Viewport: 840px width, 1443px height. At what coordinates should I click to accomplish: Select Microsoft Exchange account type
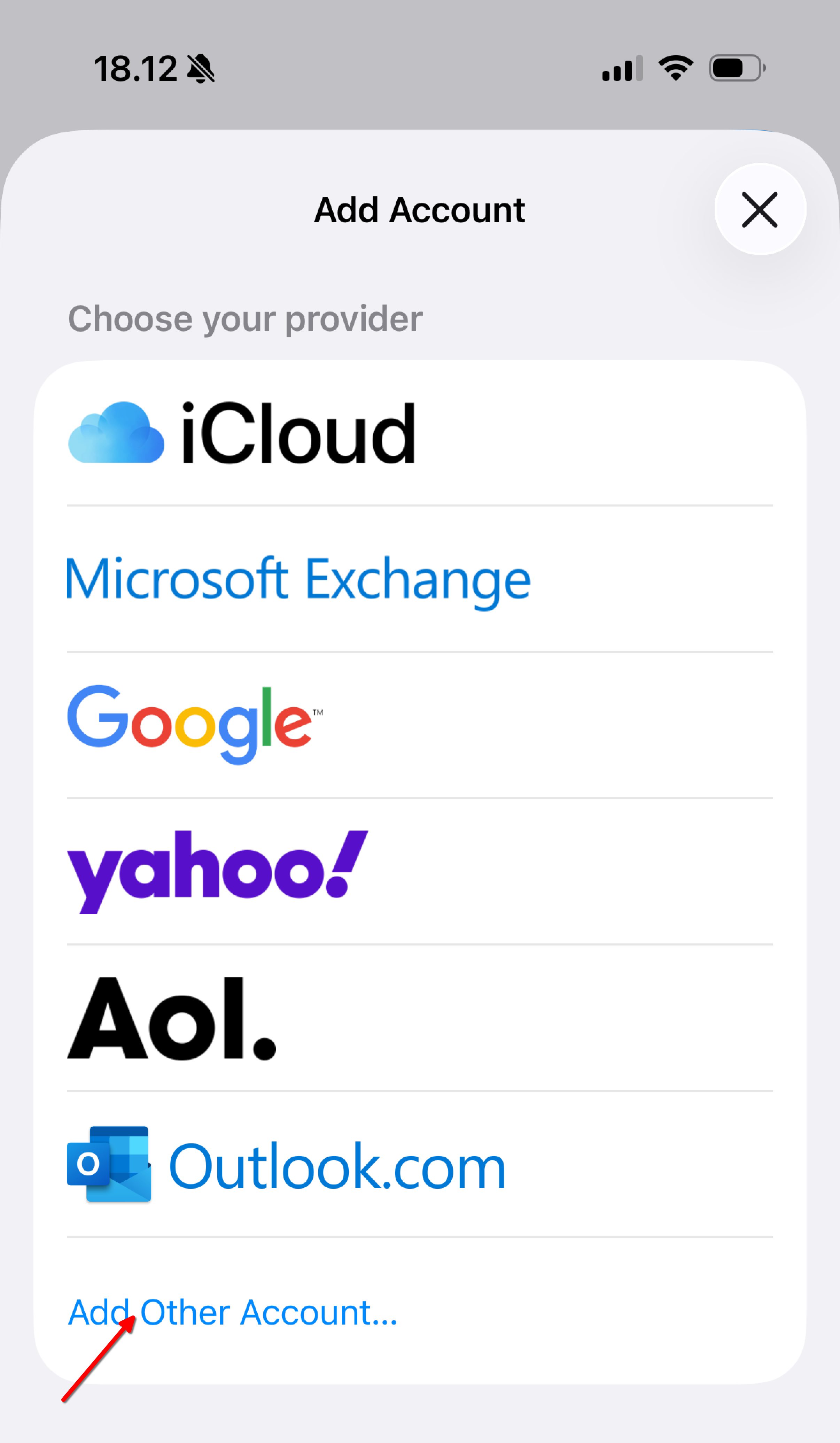420,579
